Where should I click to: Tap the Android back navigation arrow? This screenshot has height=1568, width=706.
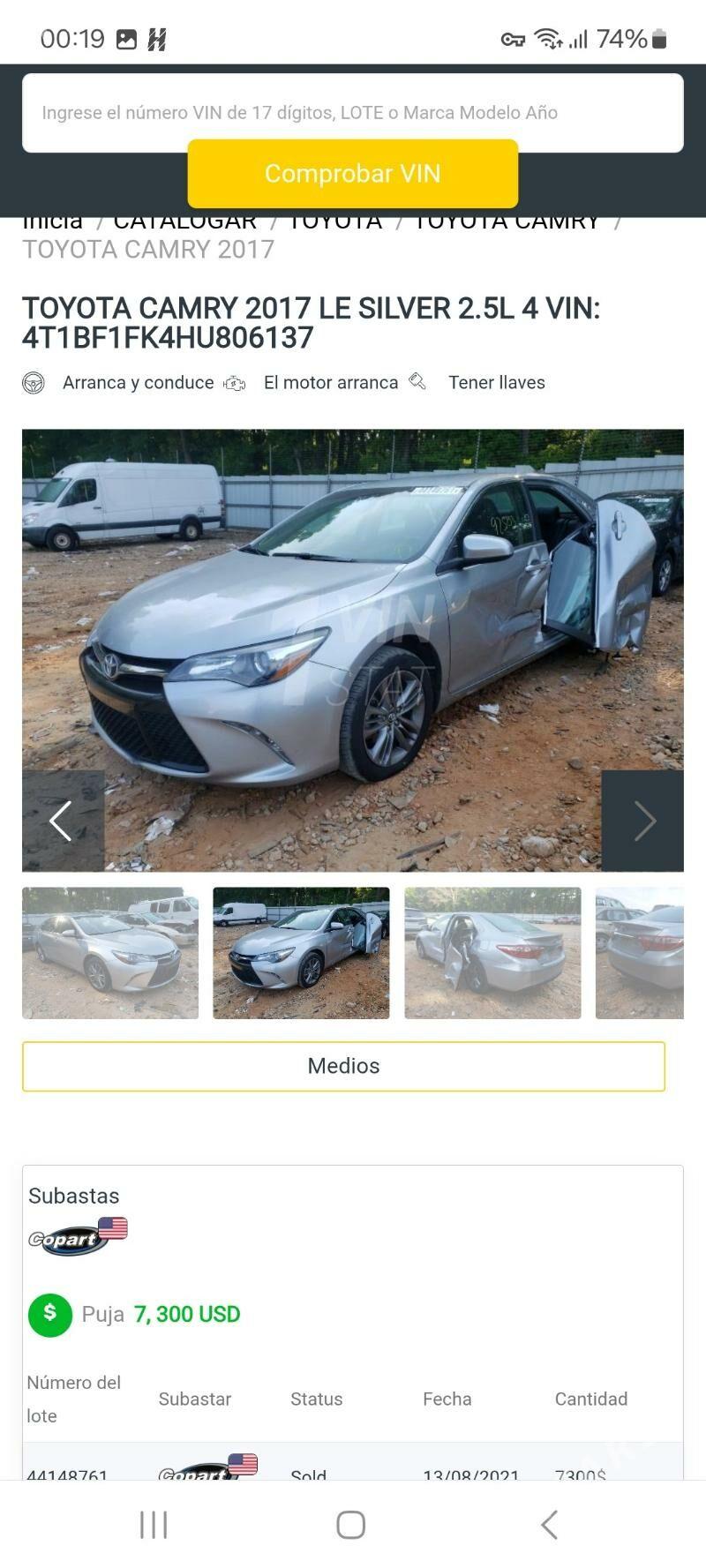pyautogui.click(x=549, y=1522)
